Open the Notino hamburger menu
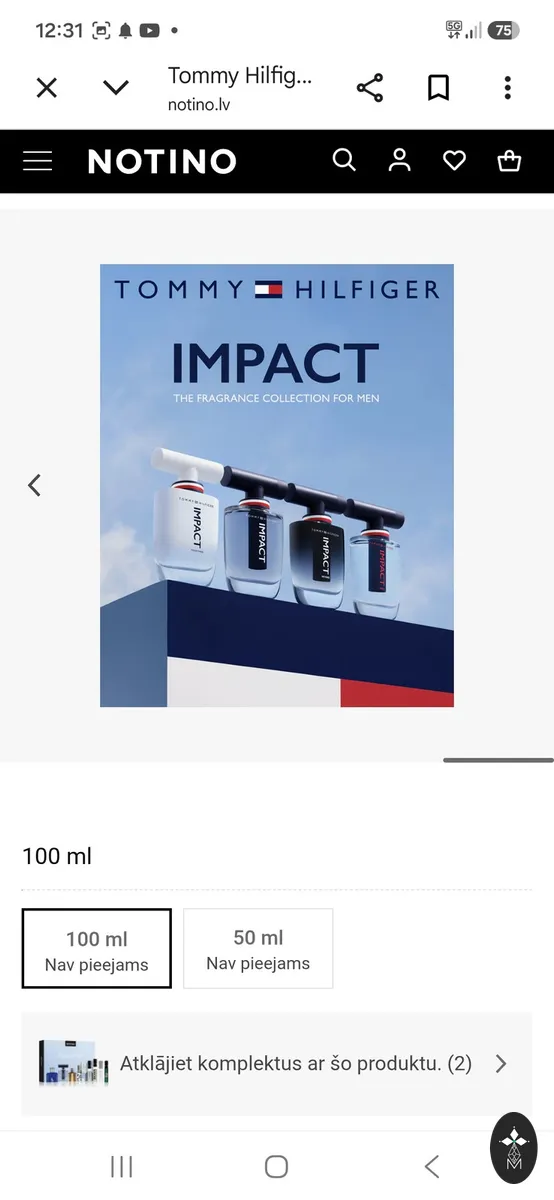 coord(37,160)
